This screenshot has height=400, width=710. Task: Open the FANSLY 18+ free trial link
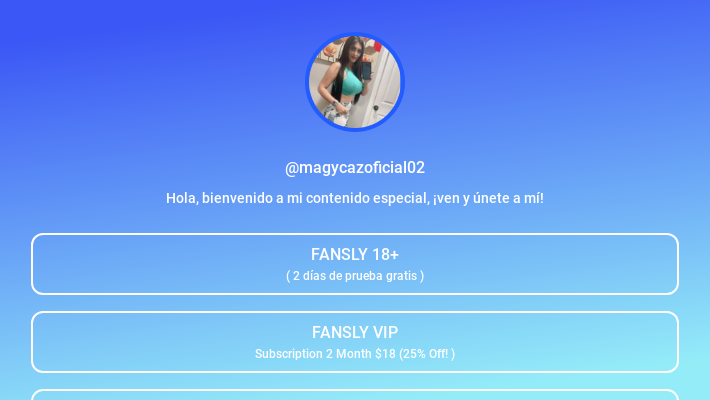tap(355, 264)
